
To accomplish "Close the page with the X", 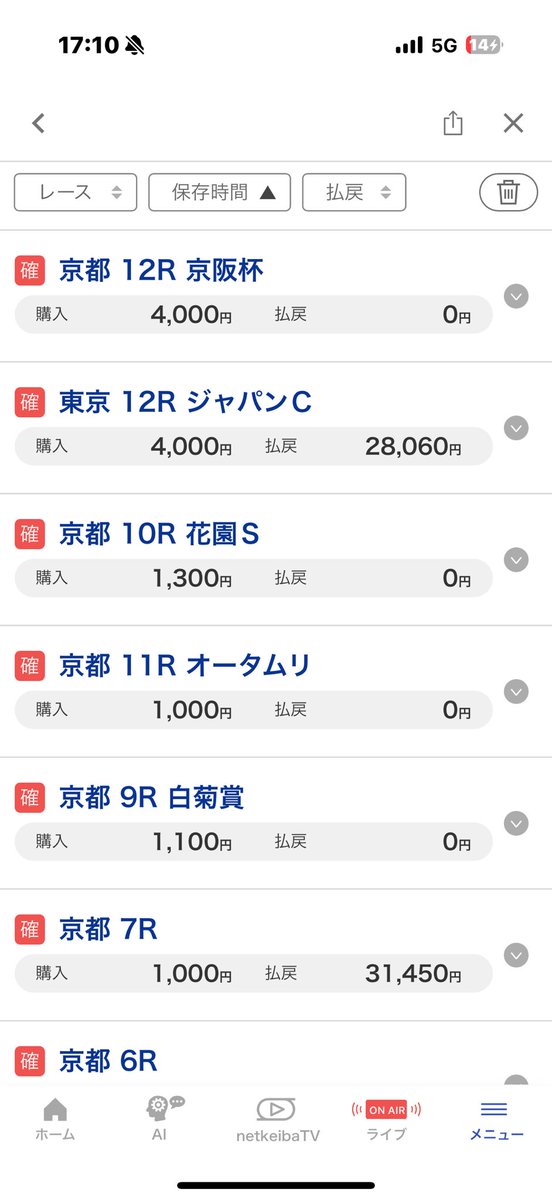I will 513,123.
